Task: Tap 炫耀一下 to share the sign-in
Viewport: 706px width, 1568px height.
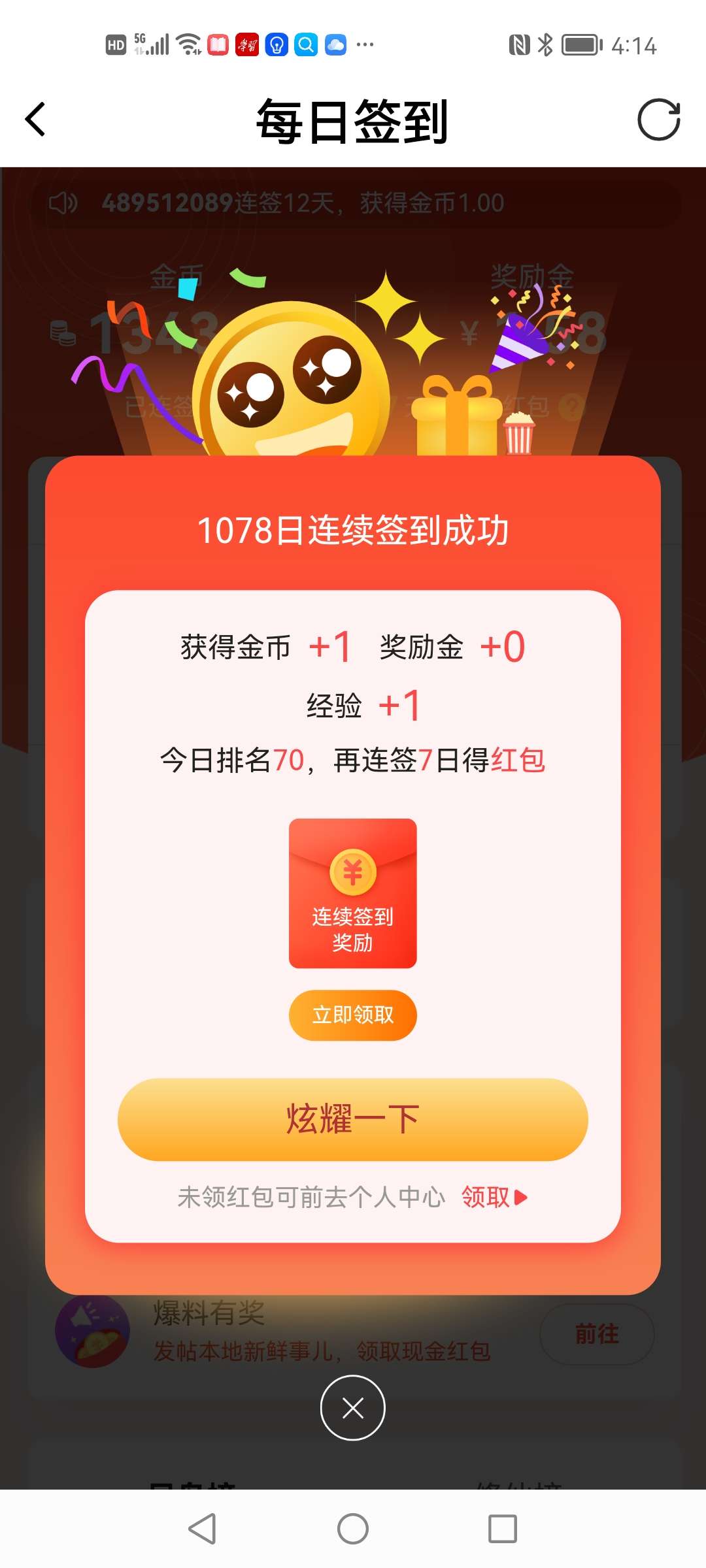Action: click(x=352, y=1119)
